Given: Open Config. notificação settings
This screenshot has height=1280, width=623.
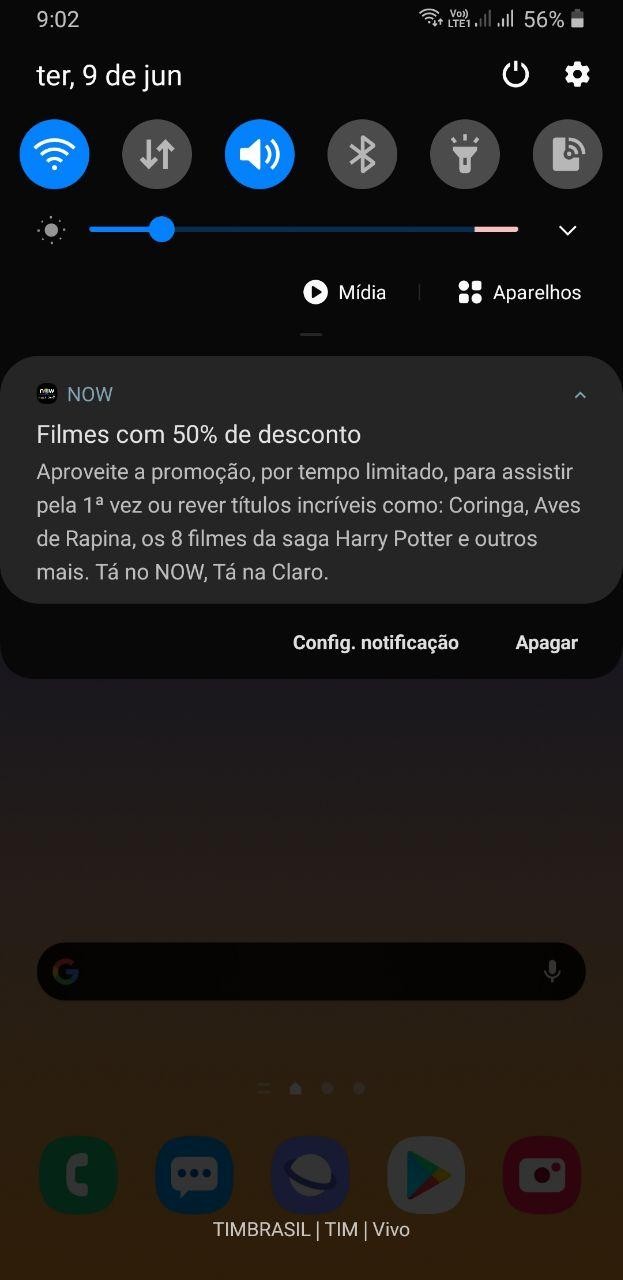Looking at the screenshot, I should tap(376, 643).
